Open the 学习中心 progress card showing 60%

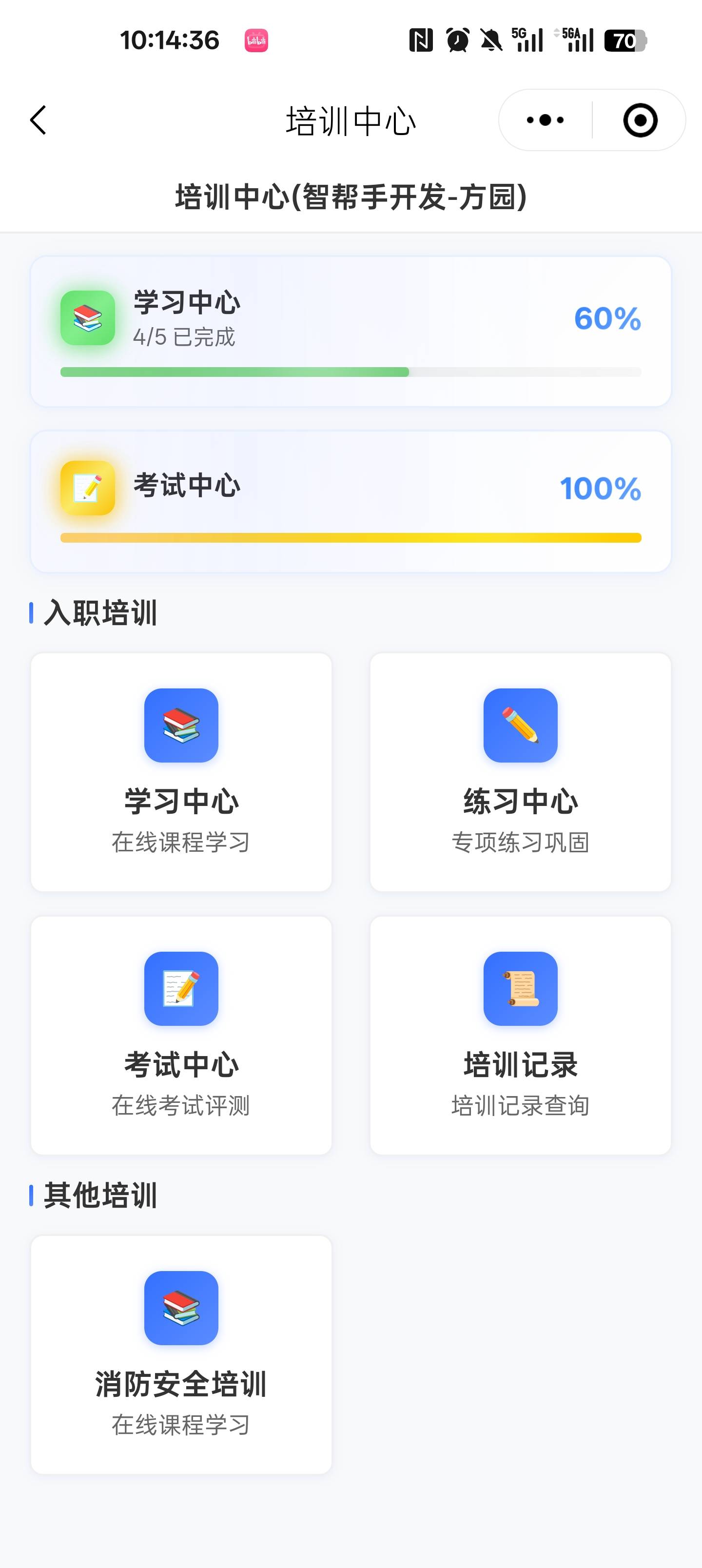351,331
